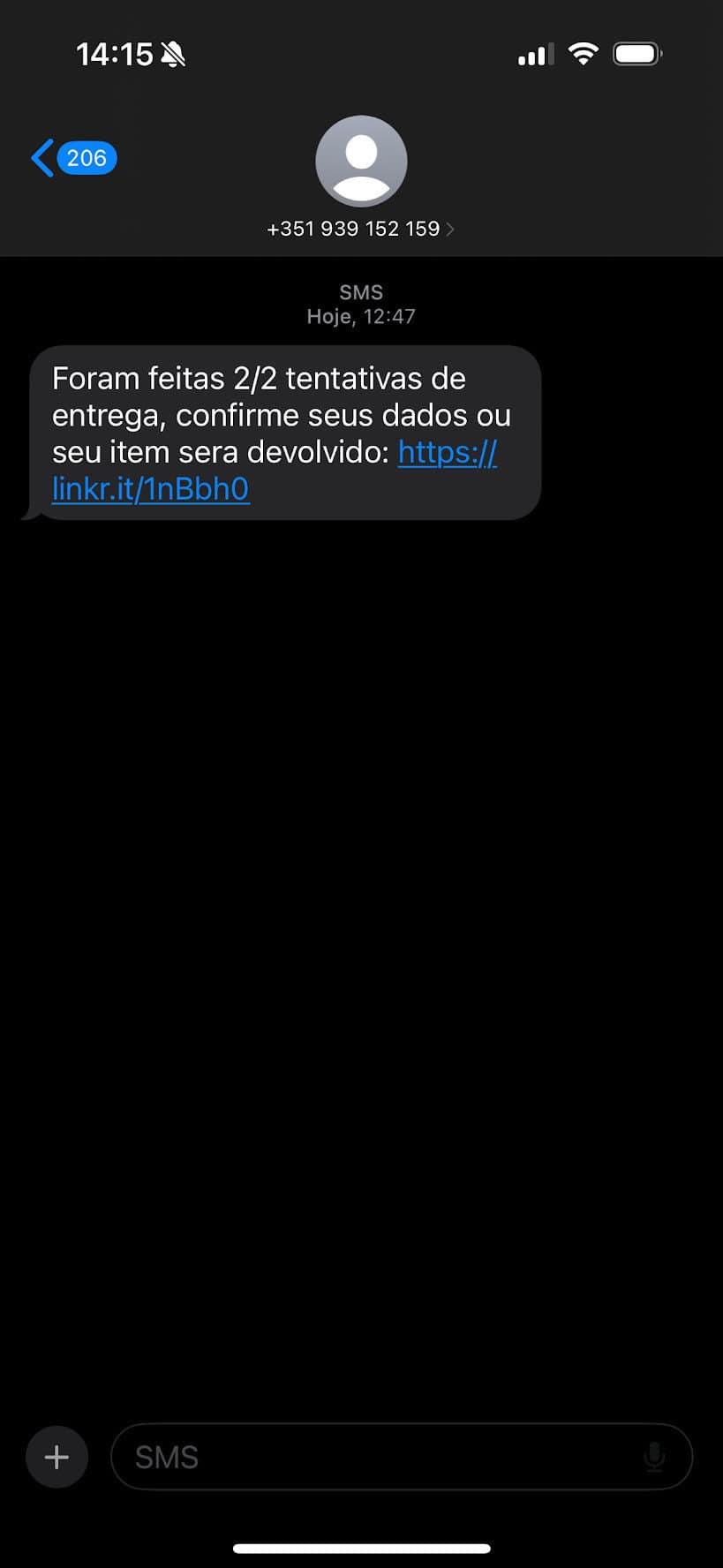Tap the plus button to add attachments
Screen dimensions: 723x1568
pyautogui.click(x=56, y=1457)
